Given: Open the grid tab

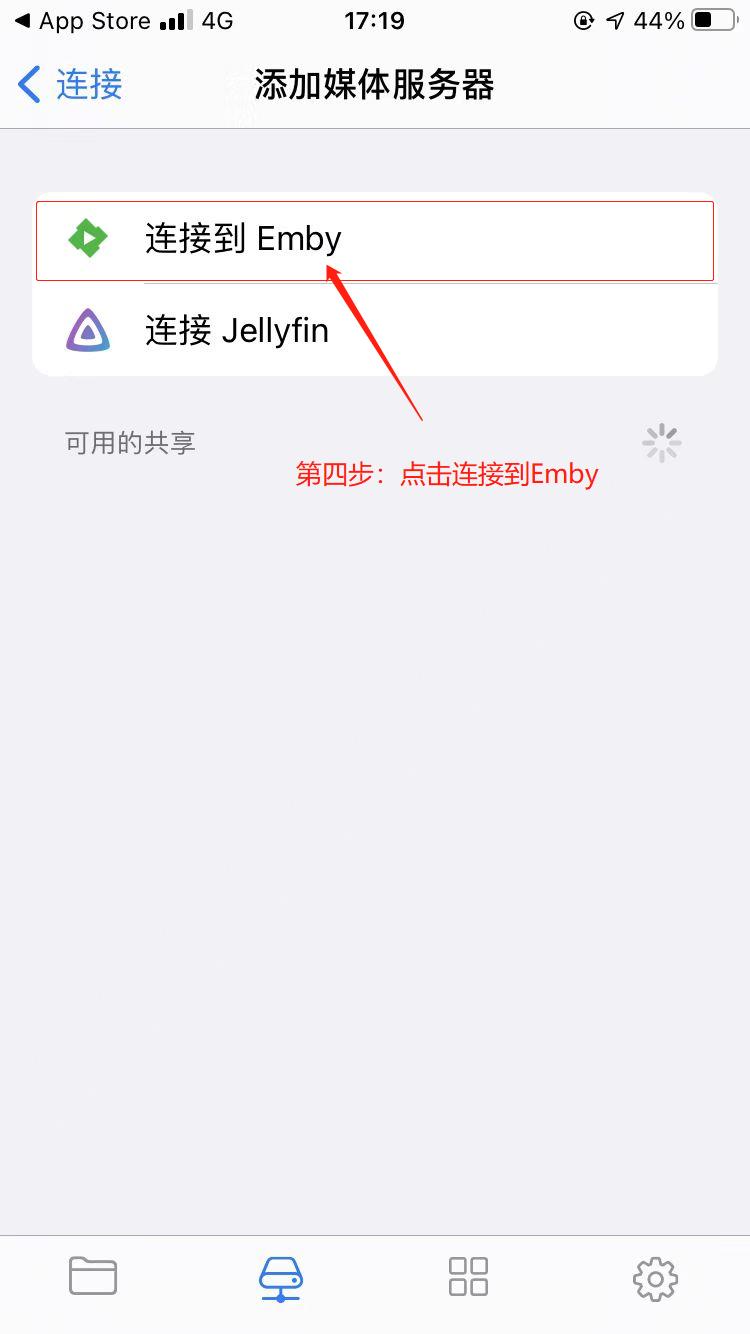Looking at the screenshot, I should [x=468, y=1277].
